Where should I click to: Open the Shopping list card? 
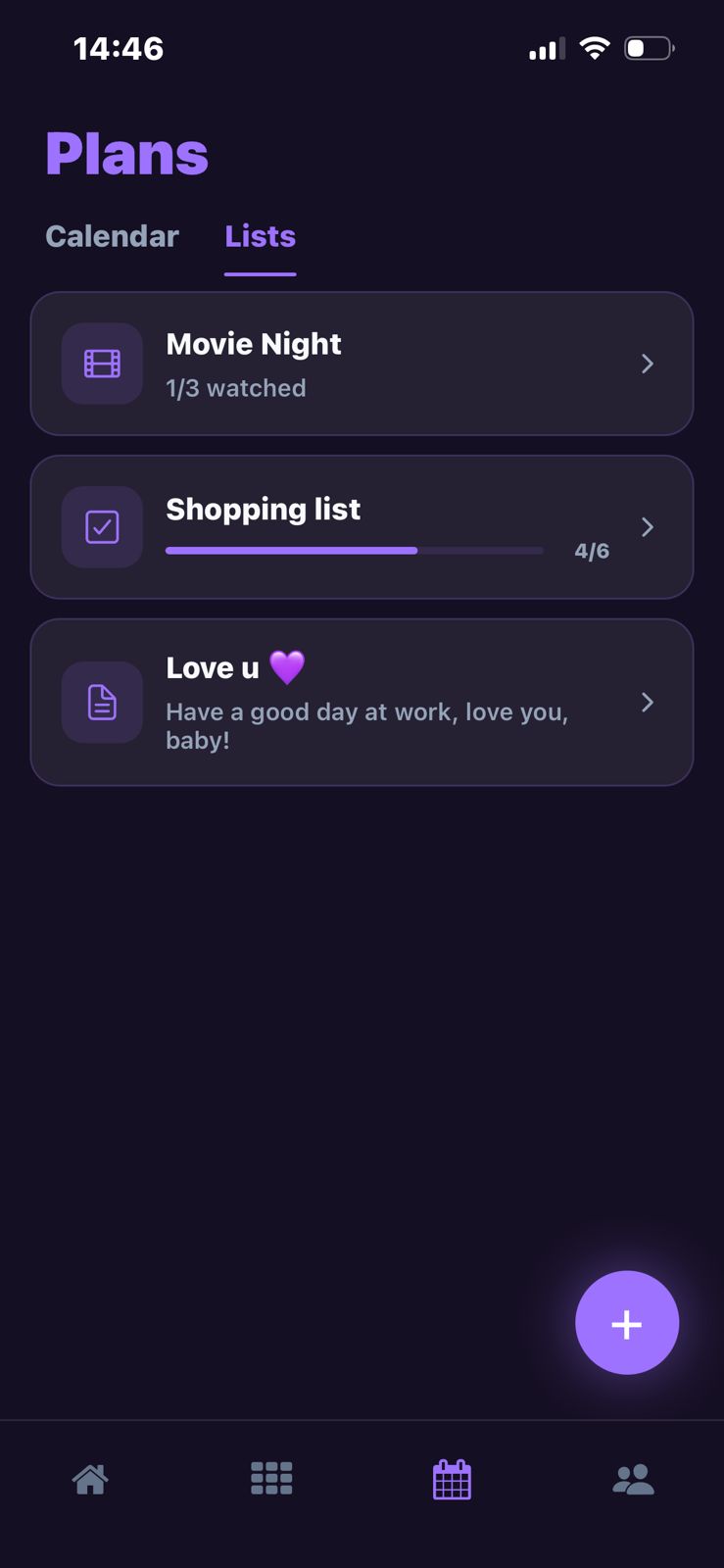pyautogui.click(x=362, y=527)
